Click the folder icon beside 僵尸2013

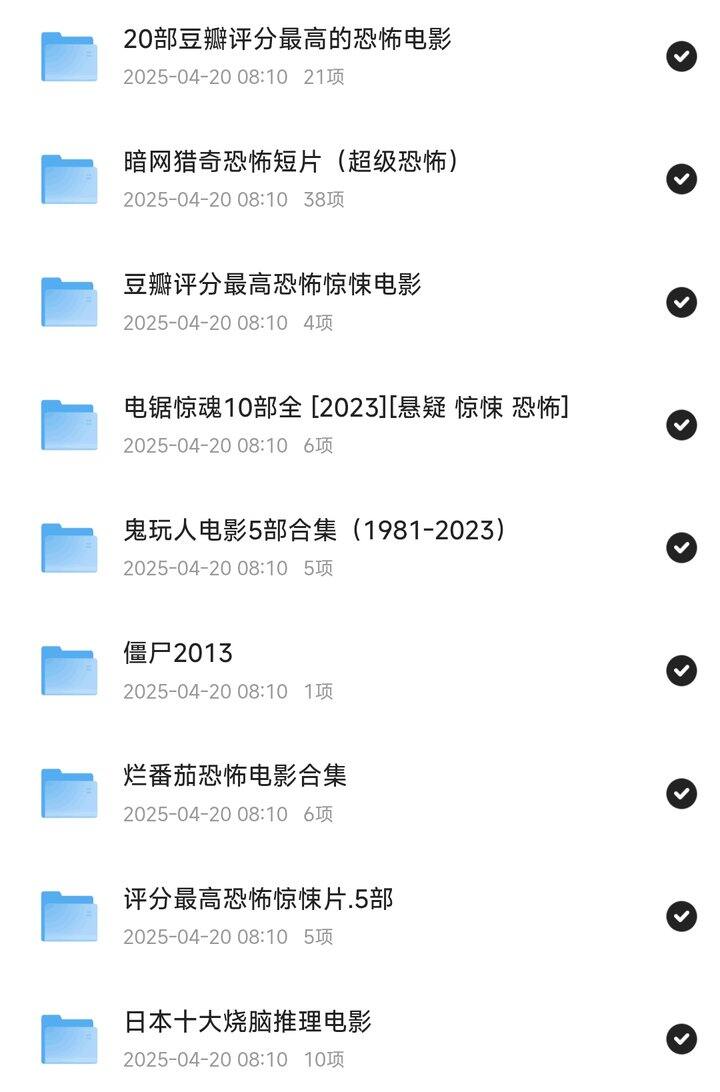pos(68,670)
